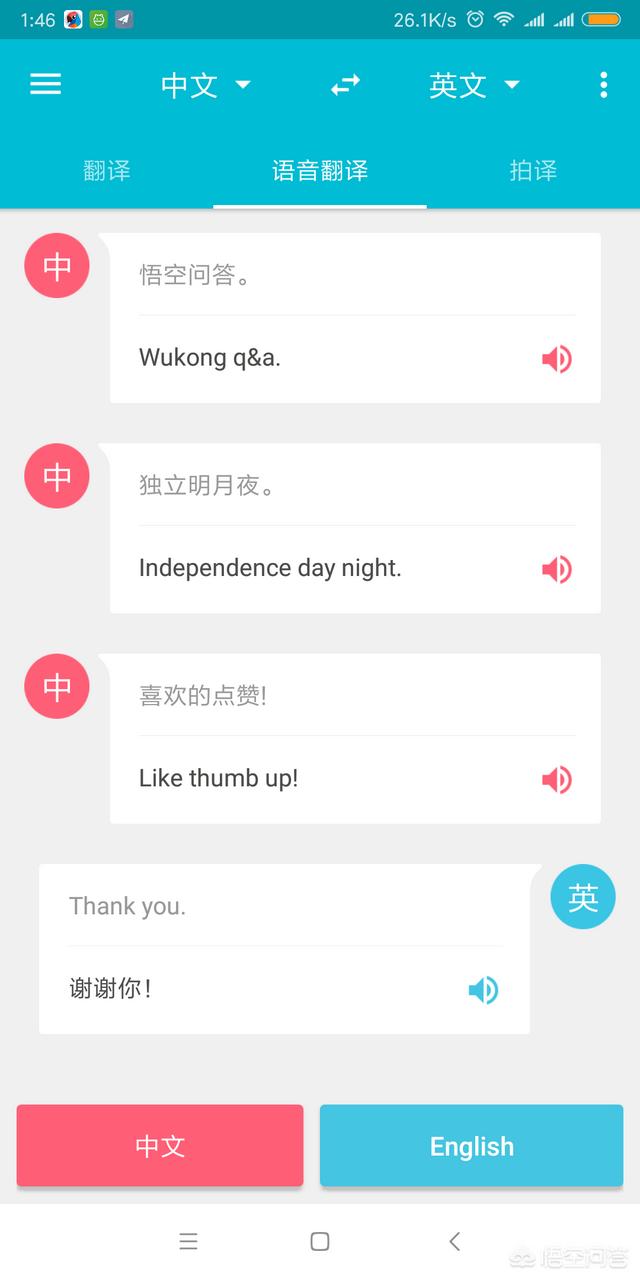Go to the 拍译 tab
The width and height of the screenshot is (640, 1280).
533,171
